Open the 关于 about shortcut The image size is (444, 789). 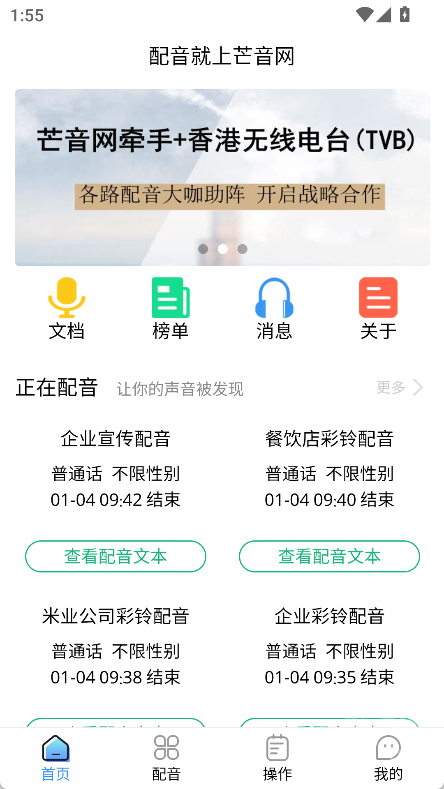coord(378,308)
